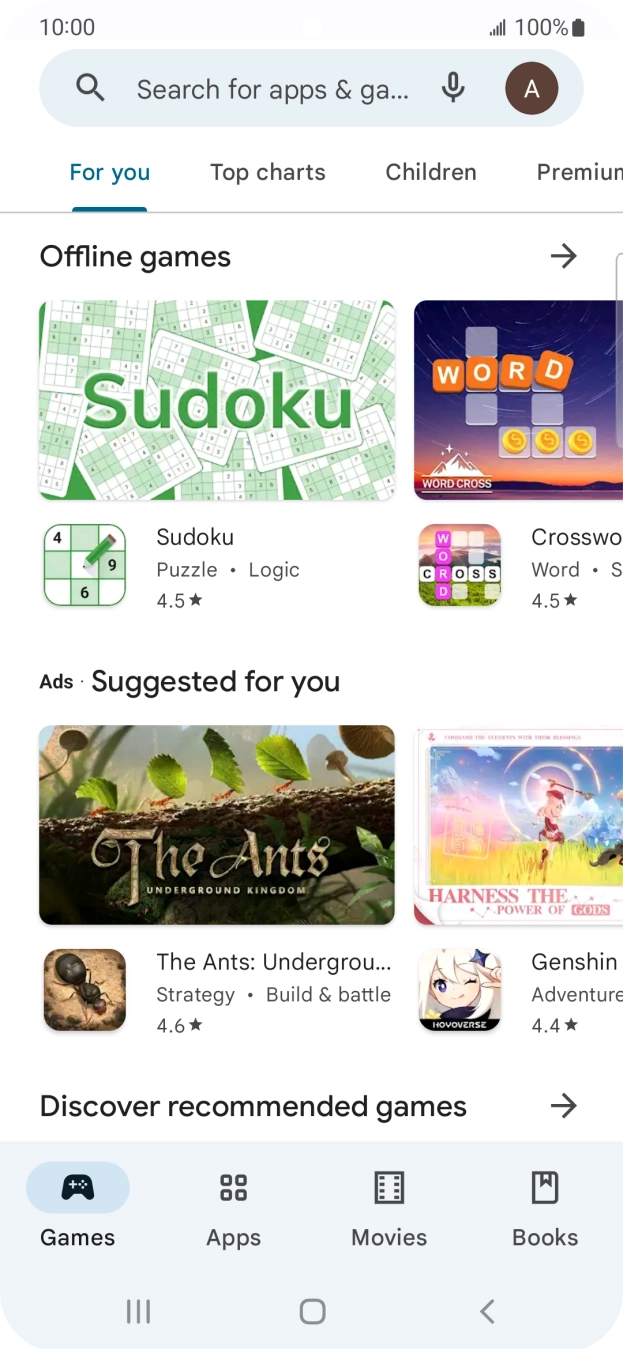
Task: Go back using the system back button
Action: click(487, 1311)
